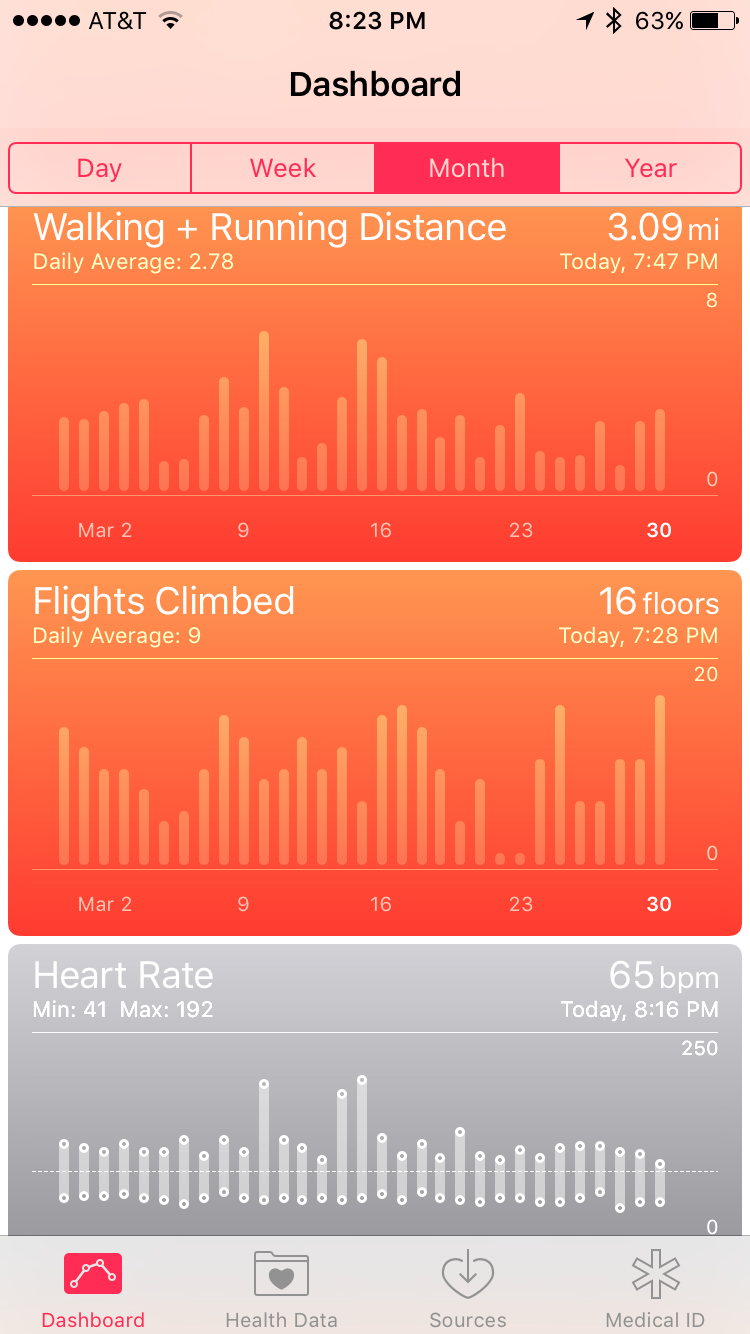Go to the Health Data tab

click(x=281, y=1289)
